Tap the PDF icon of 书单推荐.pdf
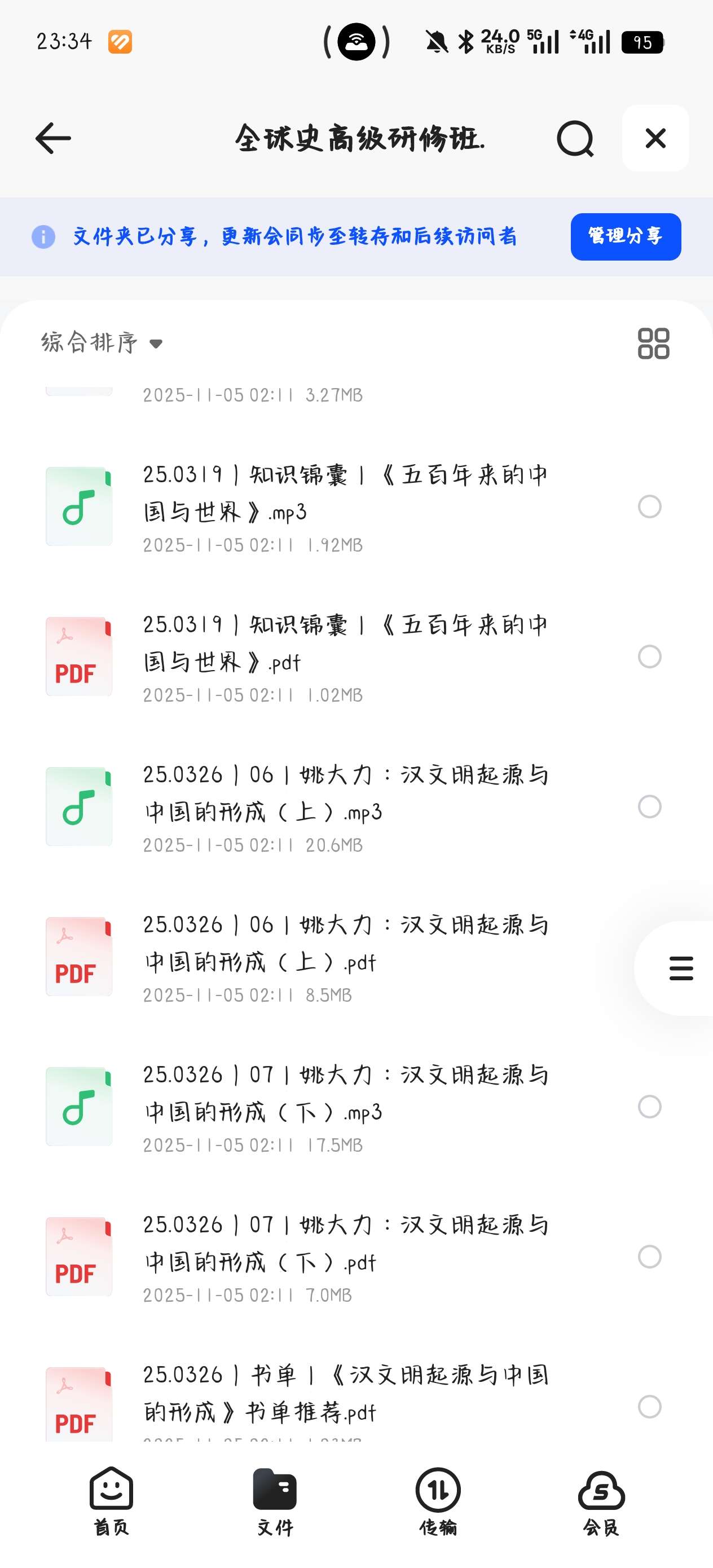This screenshot has width=713, height=1568. (78, 1406)
